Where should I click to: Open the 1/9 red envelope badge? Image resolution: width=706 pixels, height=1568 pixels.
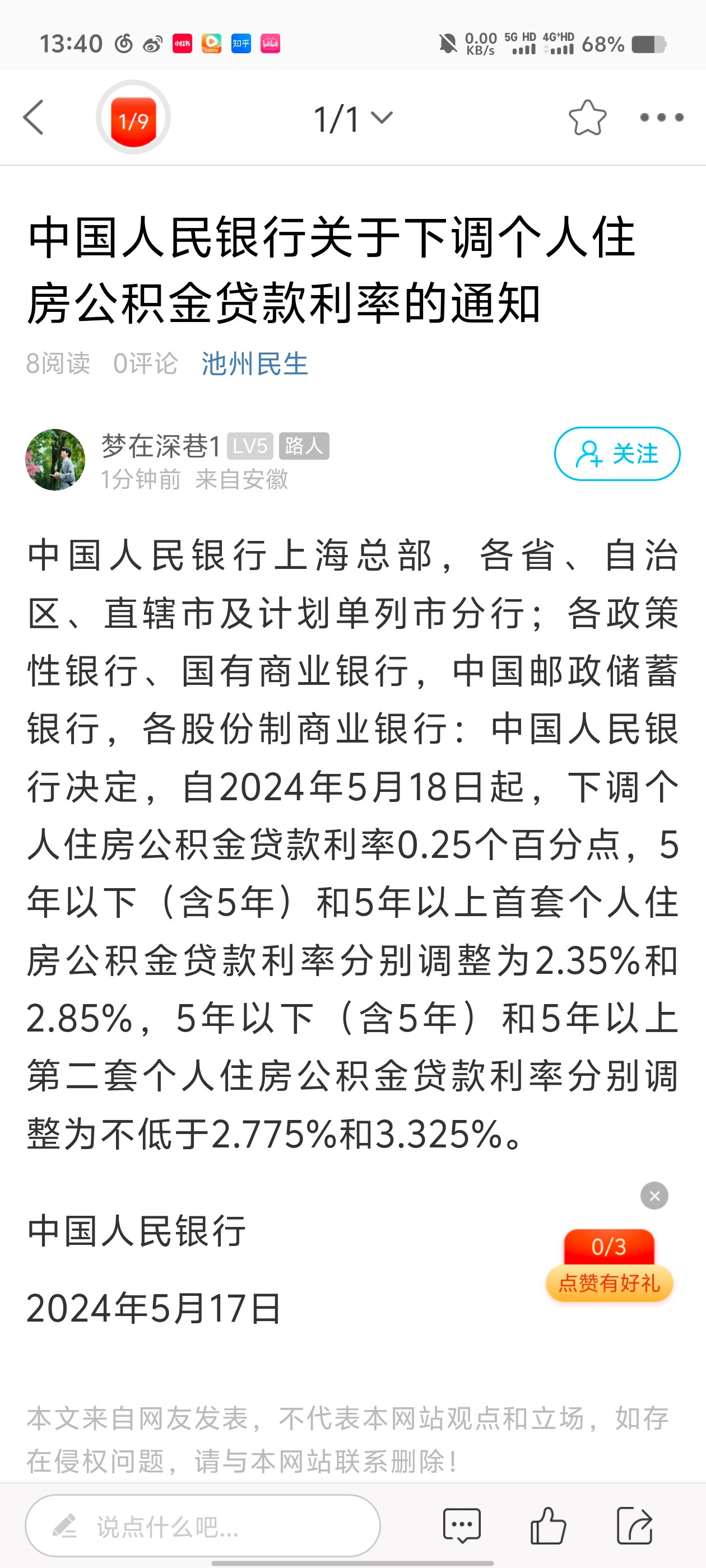pyautogui.click(x=133, y=118)
